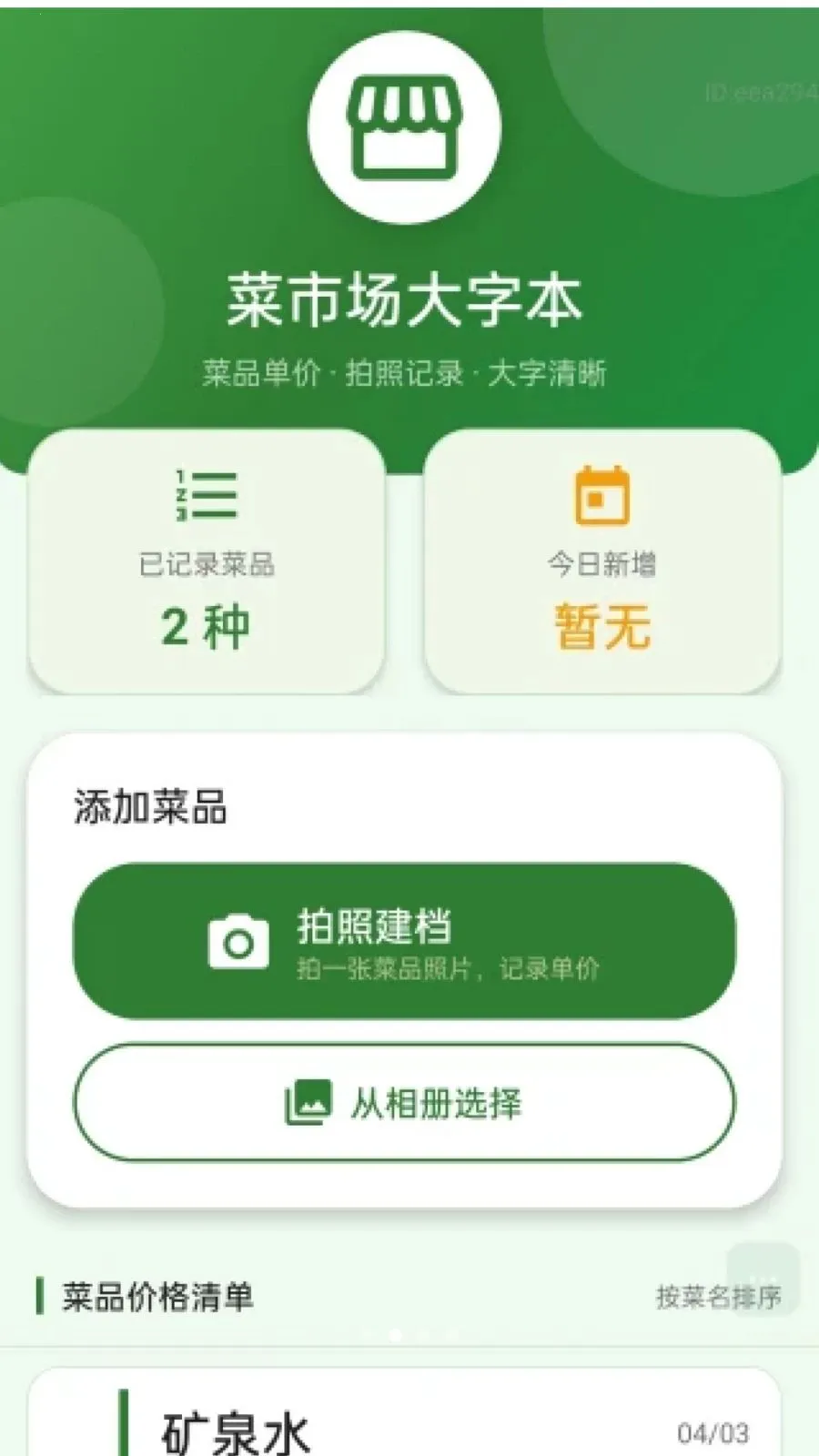This screenshot has height=1456, width=819.
Task: Click the 暂无 status text
Action: coord(602,623)
